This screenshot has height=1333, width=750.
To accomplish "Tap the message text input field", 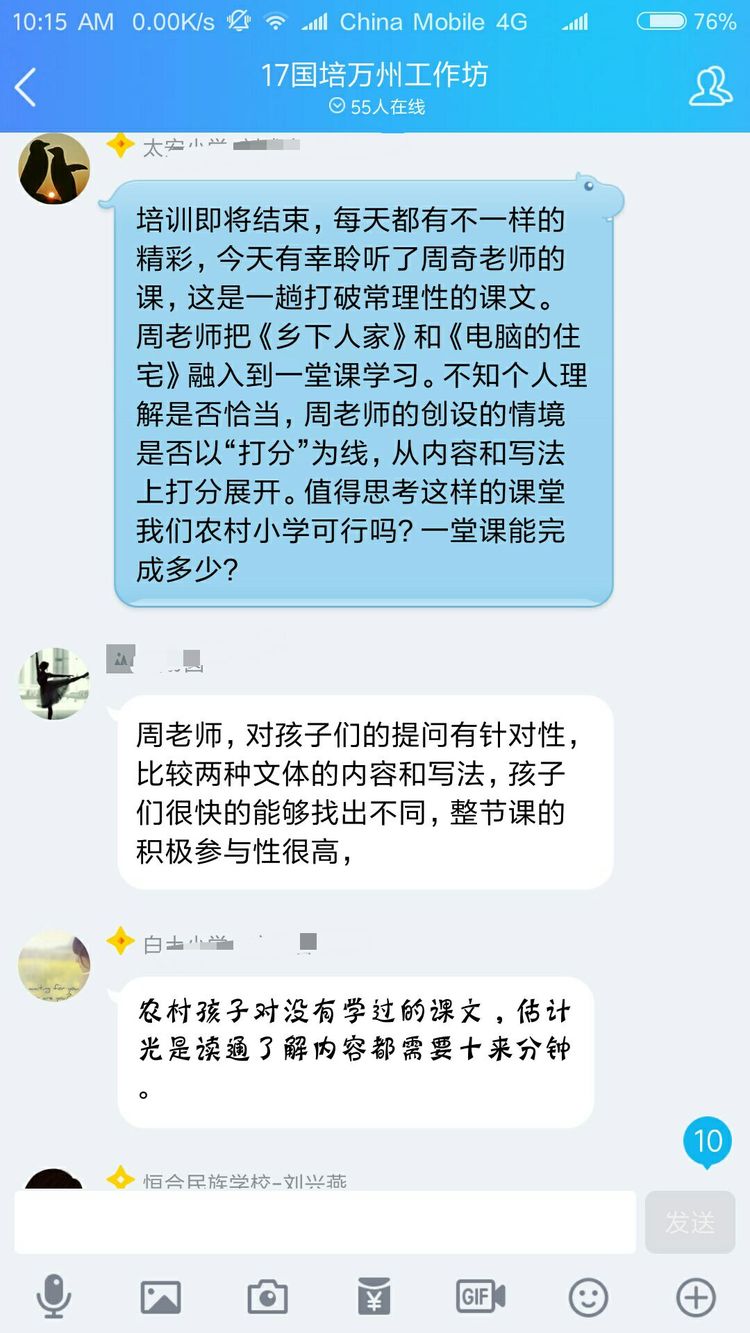I will [x=325, y=1222].
